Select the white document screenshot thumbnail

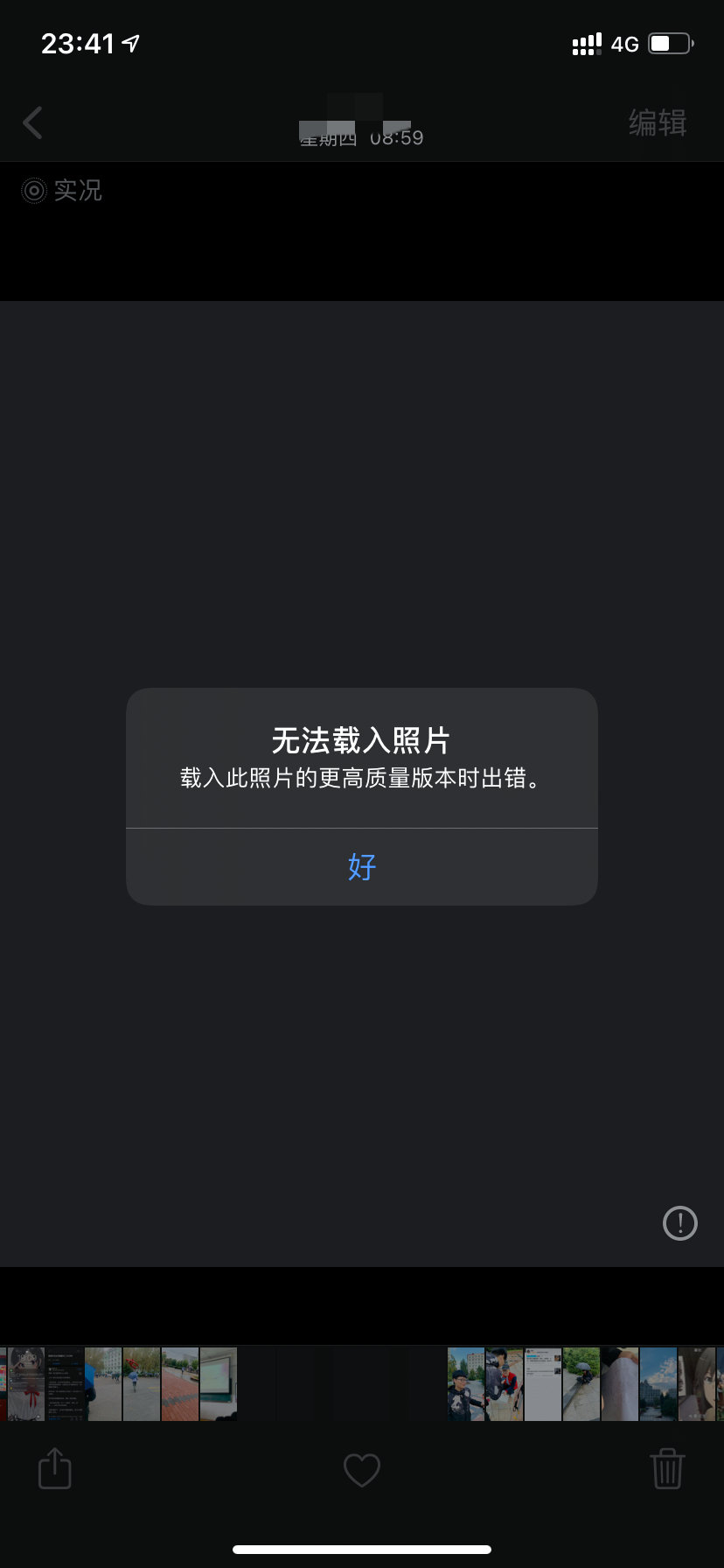[x=542, y=1384]
